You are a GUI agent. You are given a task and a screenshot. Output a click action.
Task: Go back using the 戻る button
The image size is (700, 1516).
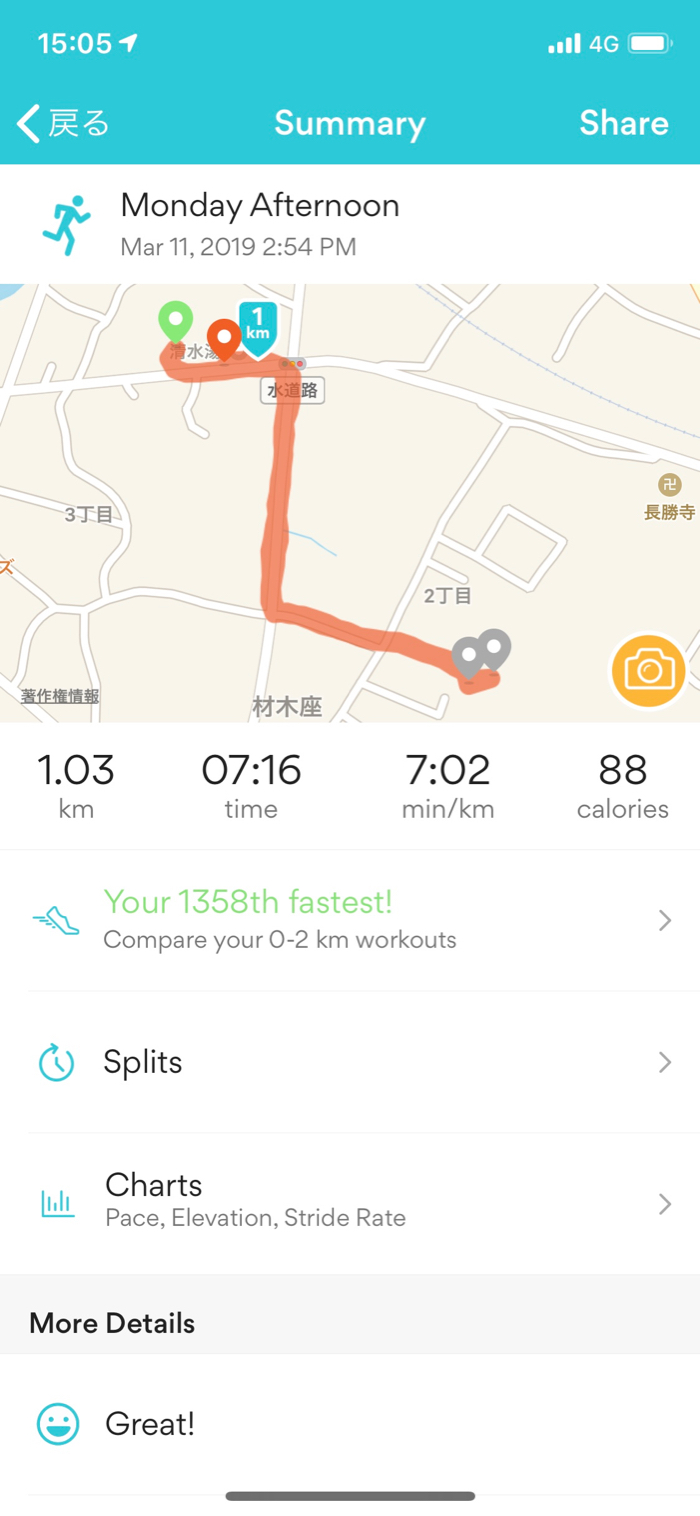62,123
